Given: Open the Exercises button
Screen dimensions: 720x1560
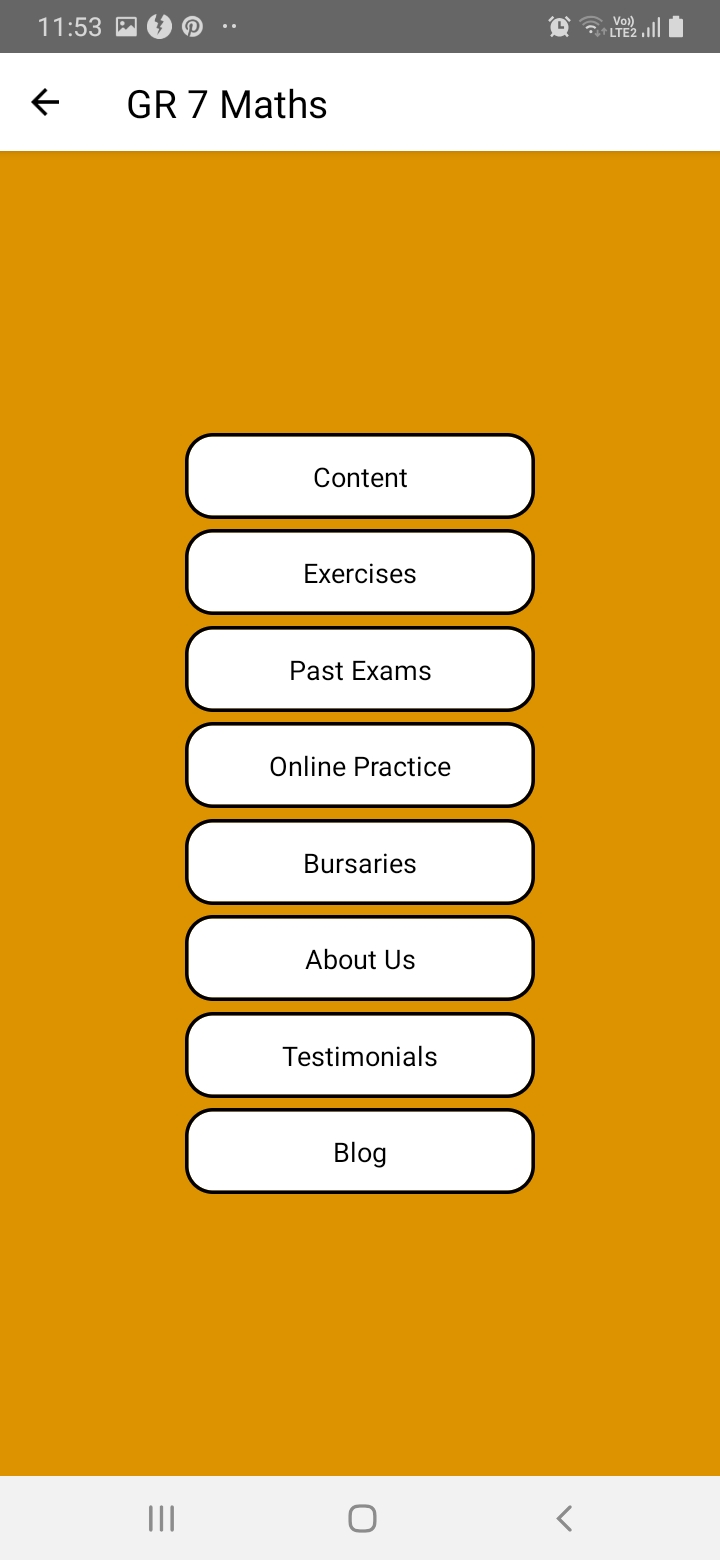Looking at the screenshot, I should point(360,572).
